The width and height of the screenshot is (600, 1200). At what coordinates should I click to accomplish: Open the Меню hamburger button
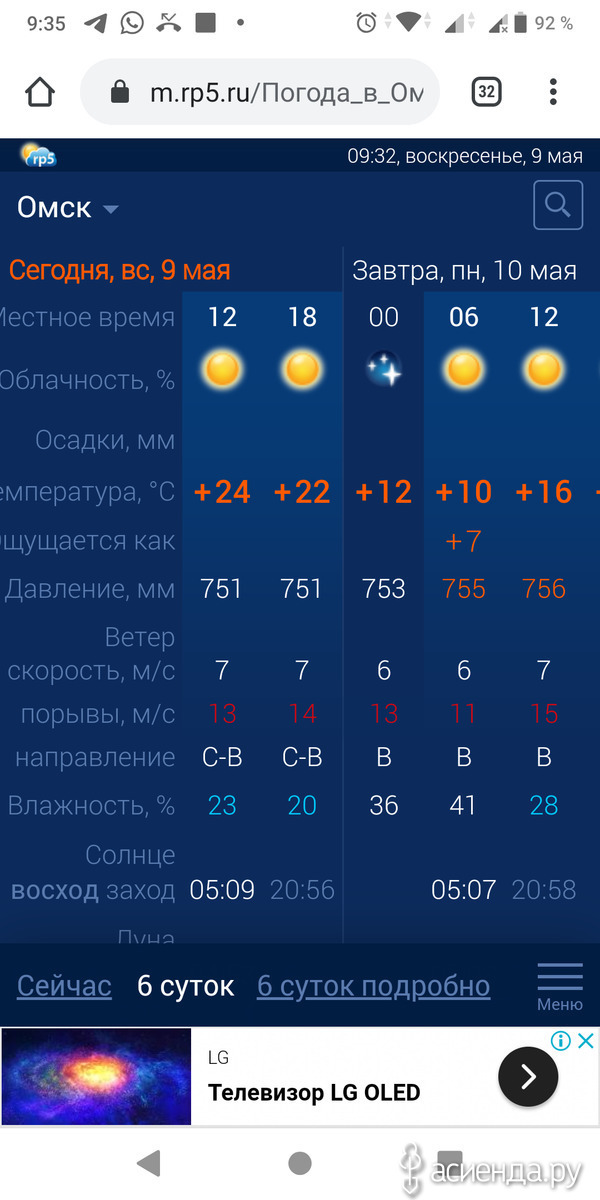pos(560,986)
